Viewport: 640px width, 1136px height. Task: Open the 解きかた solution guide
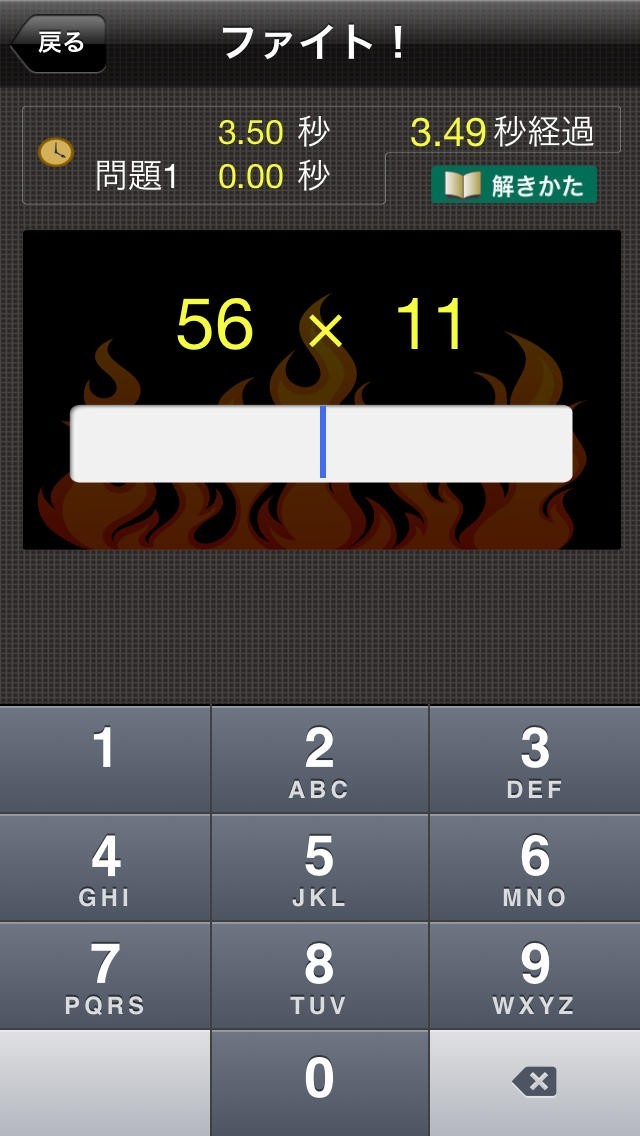click(x=514, y=185)
